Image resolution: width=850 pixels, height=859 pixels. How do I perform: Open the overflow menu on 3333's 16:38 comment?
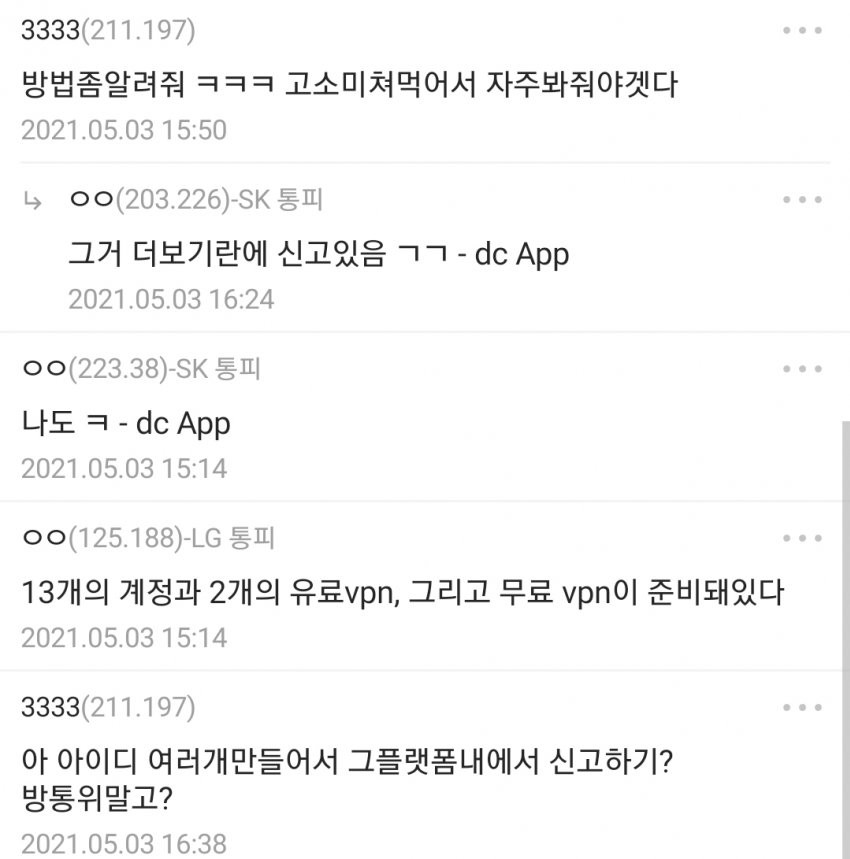point(802,708)
